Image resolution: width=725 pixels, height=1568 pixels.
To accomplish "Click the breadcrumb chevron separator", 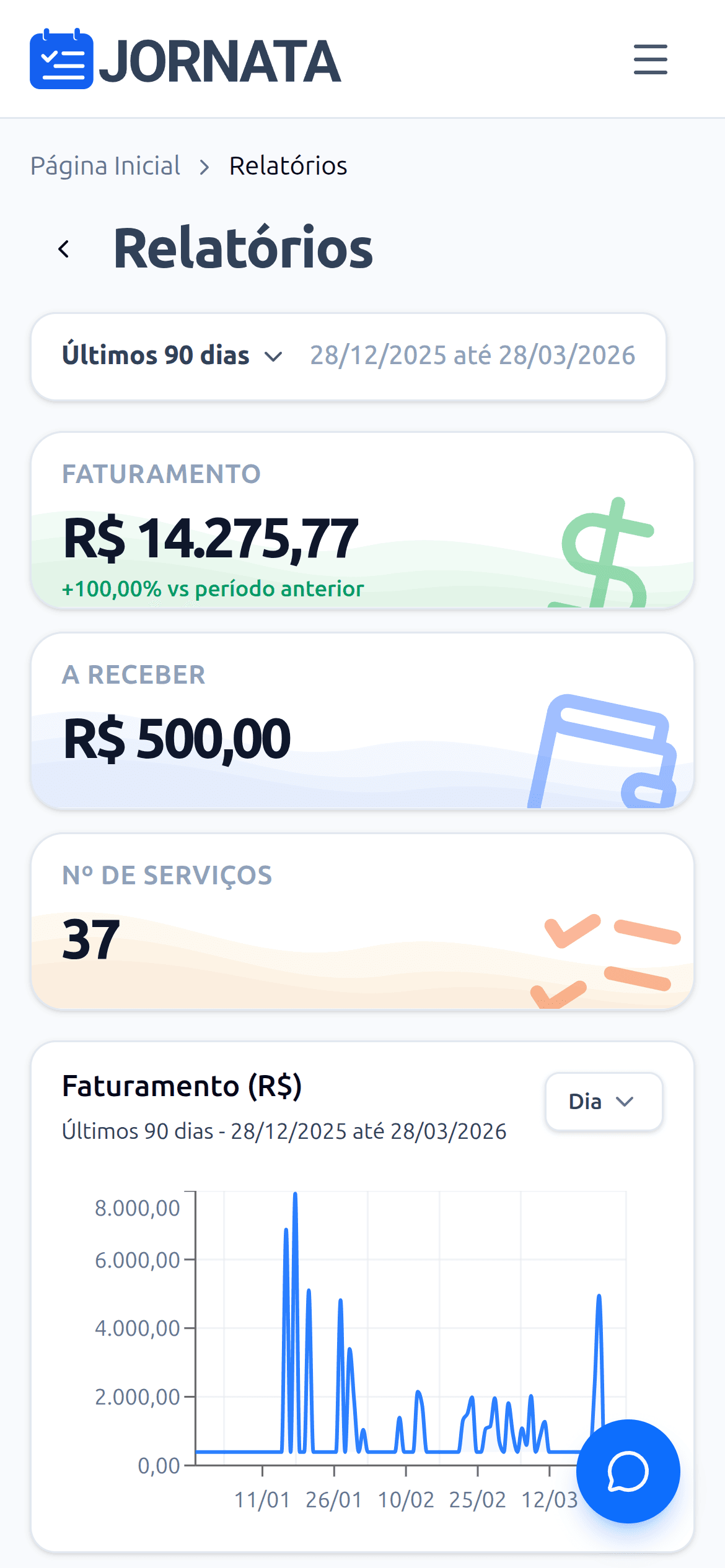I will click(204, 166).
